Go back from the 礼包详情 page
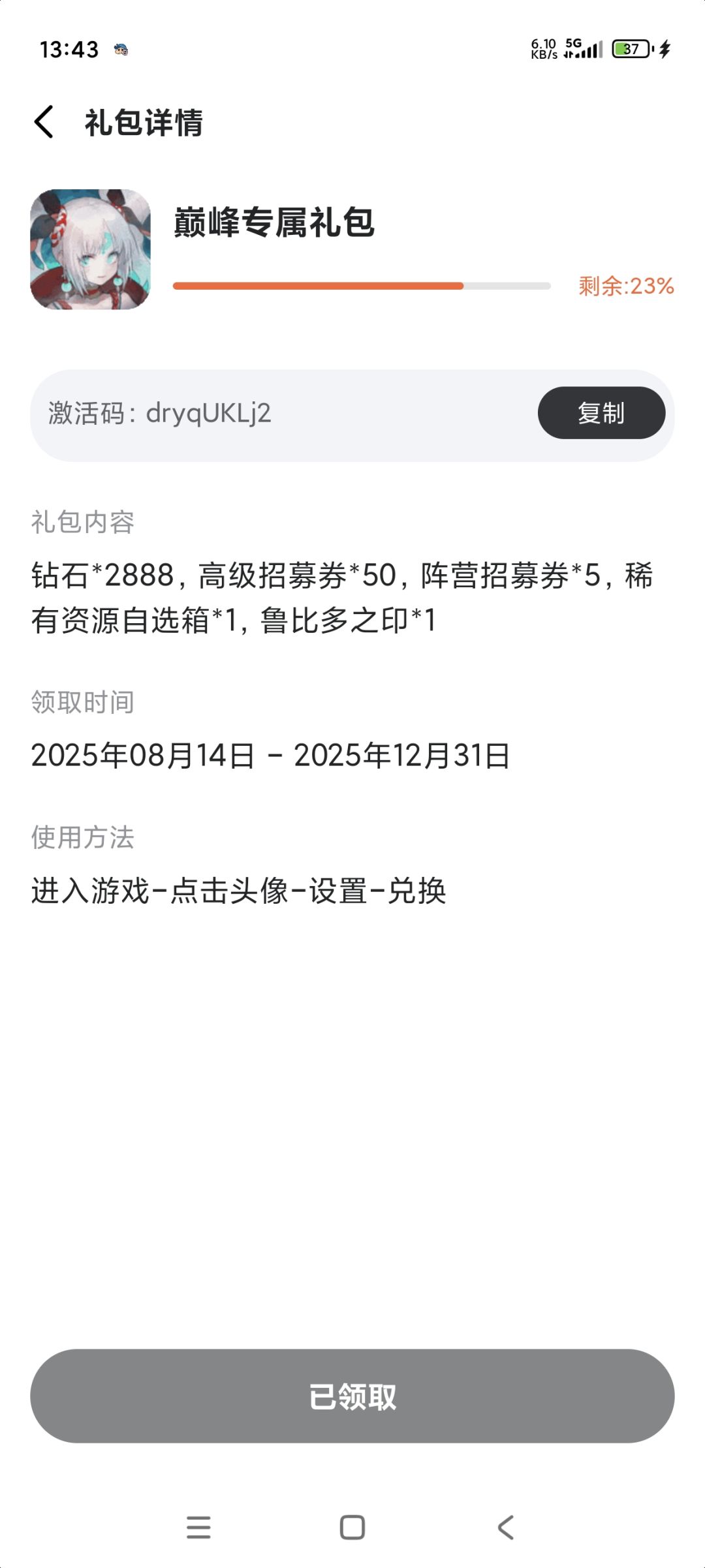Screen dimensions: 705x1568 click(x=44, y=122)
